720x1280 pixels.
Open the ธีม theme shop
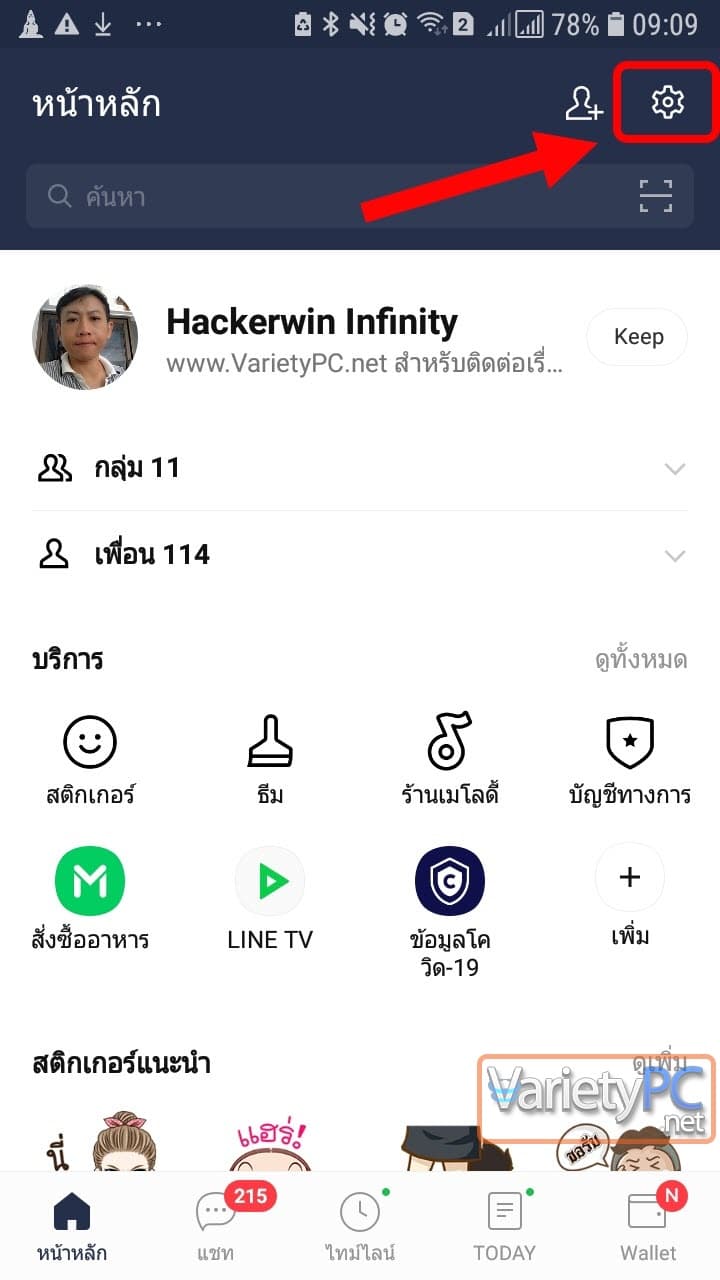270,760
